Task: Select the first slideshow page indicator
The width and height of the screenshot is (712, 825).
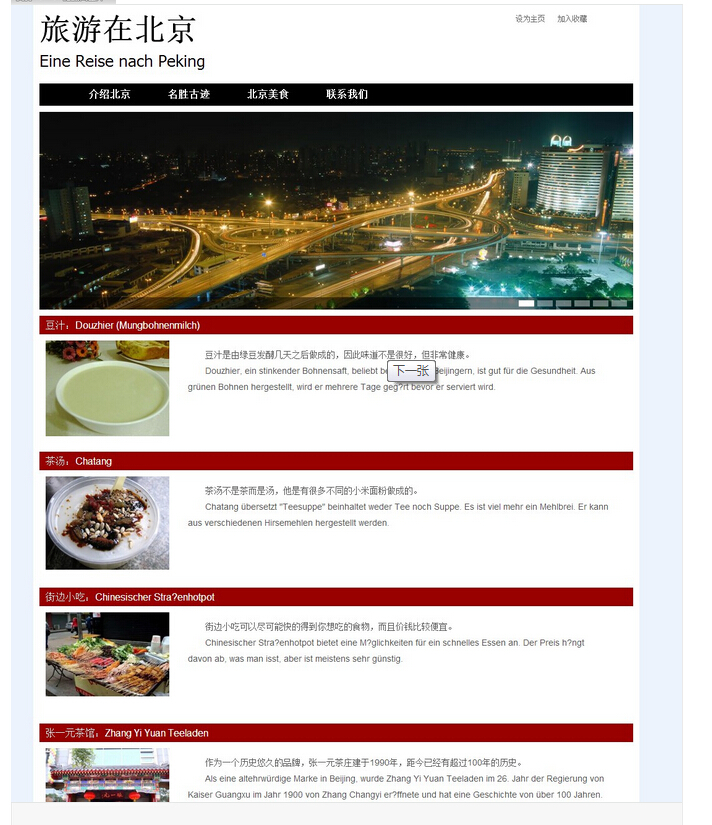Action: [x=526, y=303]
